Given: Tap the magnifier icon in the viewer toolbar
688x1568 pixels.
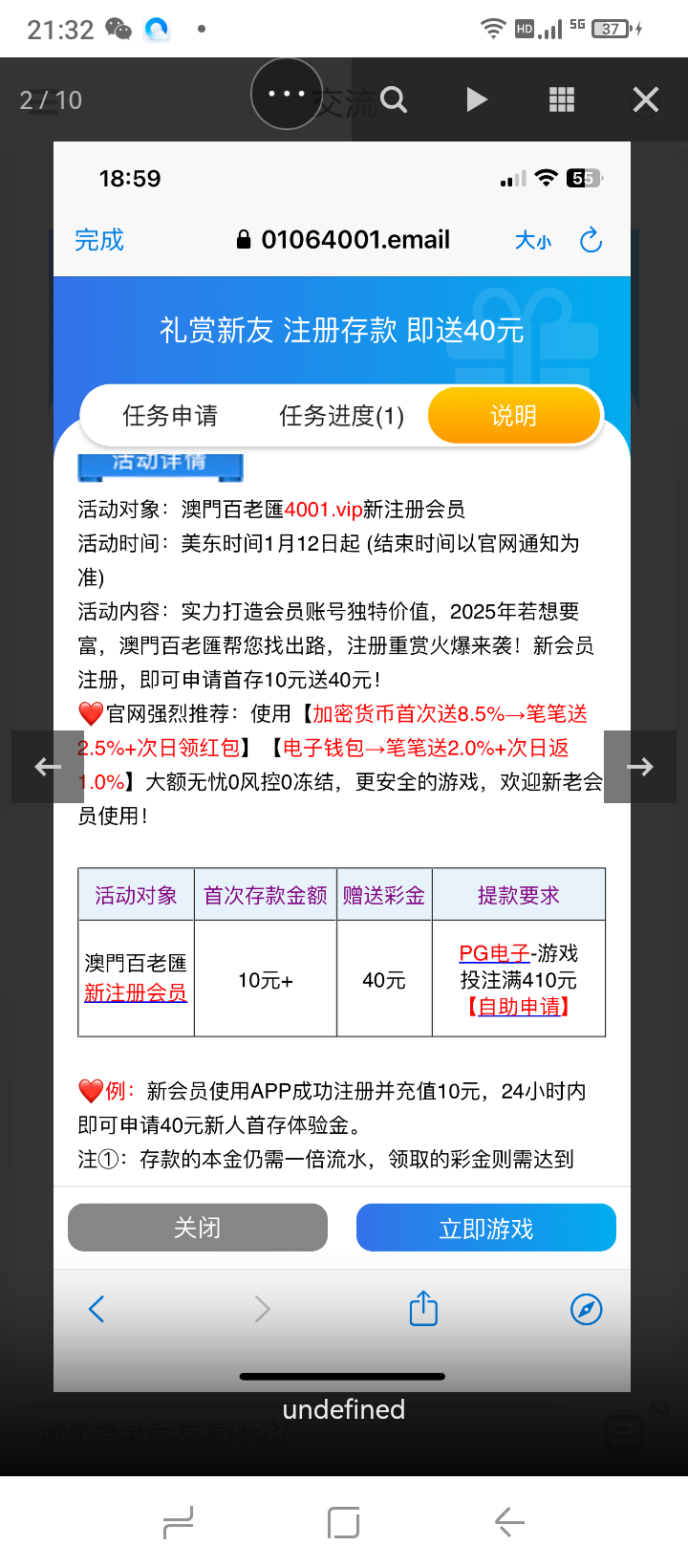Looking at the screenshot, I should [x=393, y=99].
